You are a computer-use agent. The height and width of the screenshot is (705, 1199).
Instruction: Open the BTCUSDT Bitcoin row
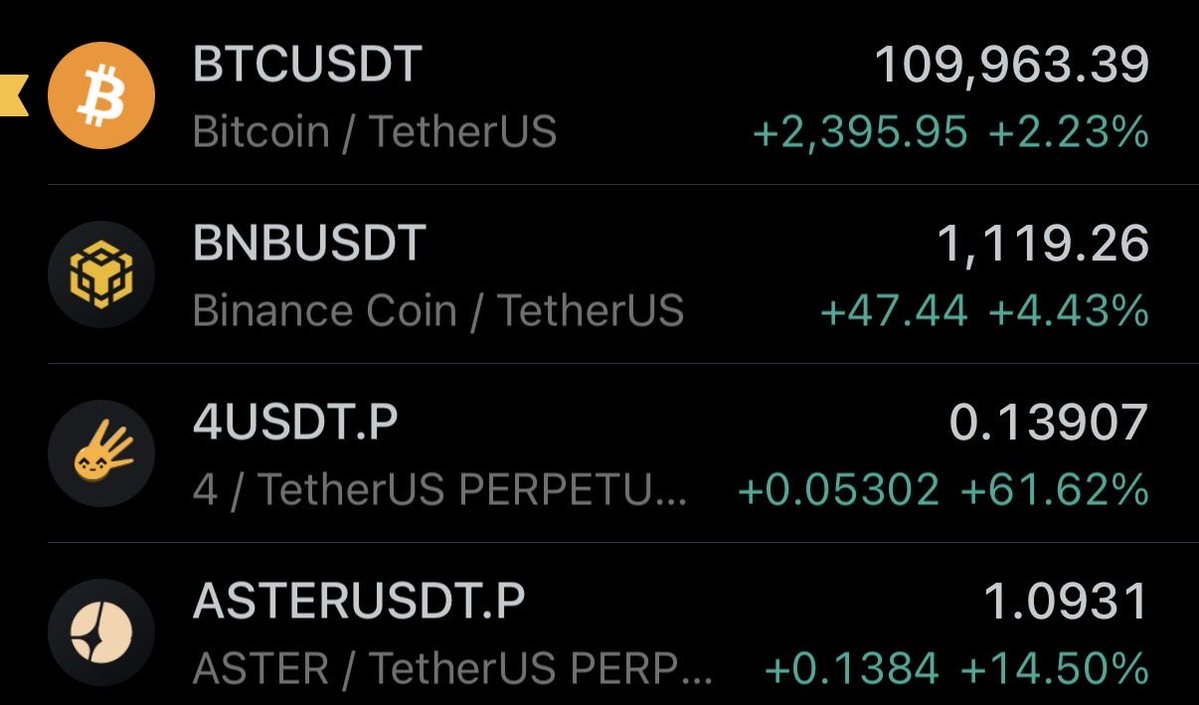coord(600,96)
